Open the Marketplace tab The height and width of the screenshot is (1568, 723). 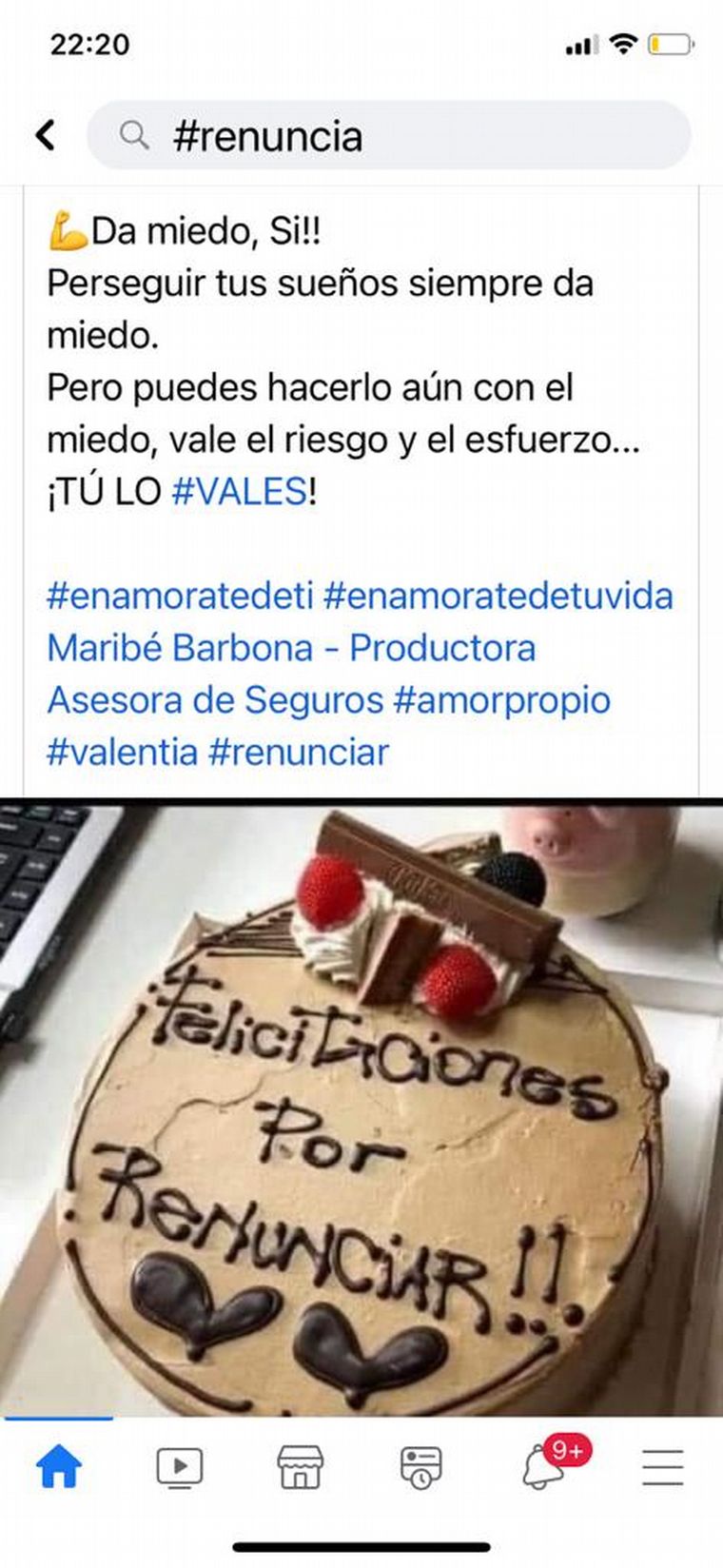tap(300, 1466)
